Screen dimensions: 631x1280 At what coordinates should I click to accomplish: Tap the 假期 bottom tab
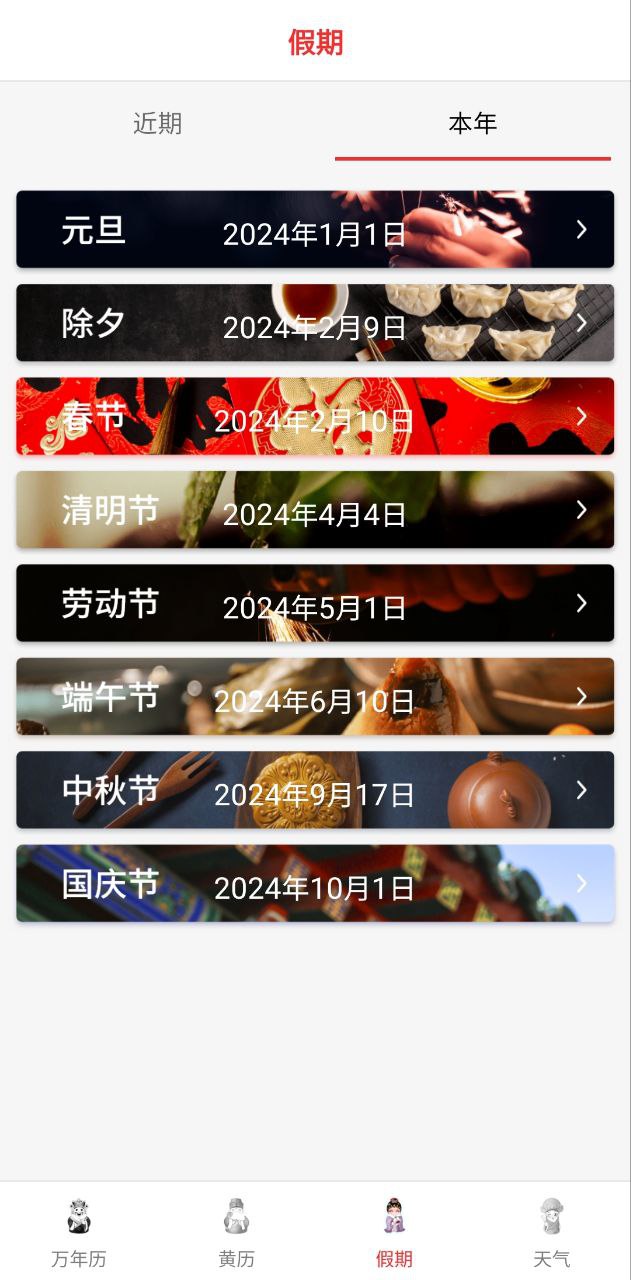[394, 1232]
